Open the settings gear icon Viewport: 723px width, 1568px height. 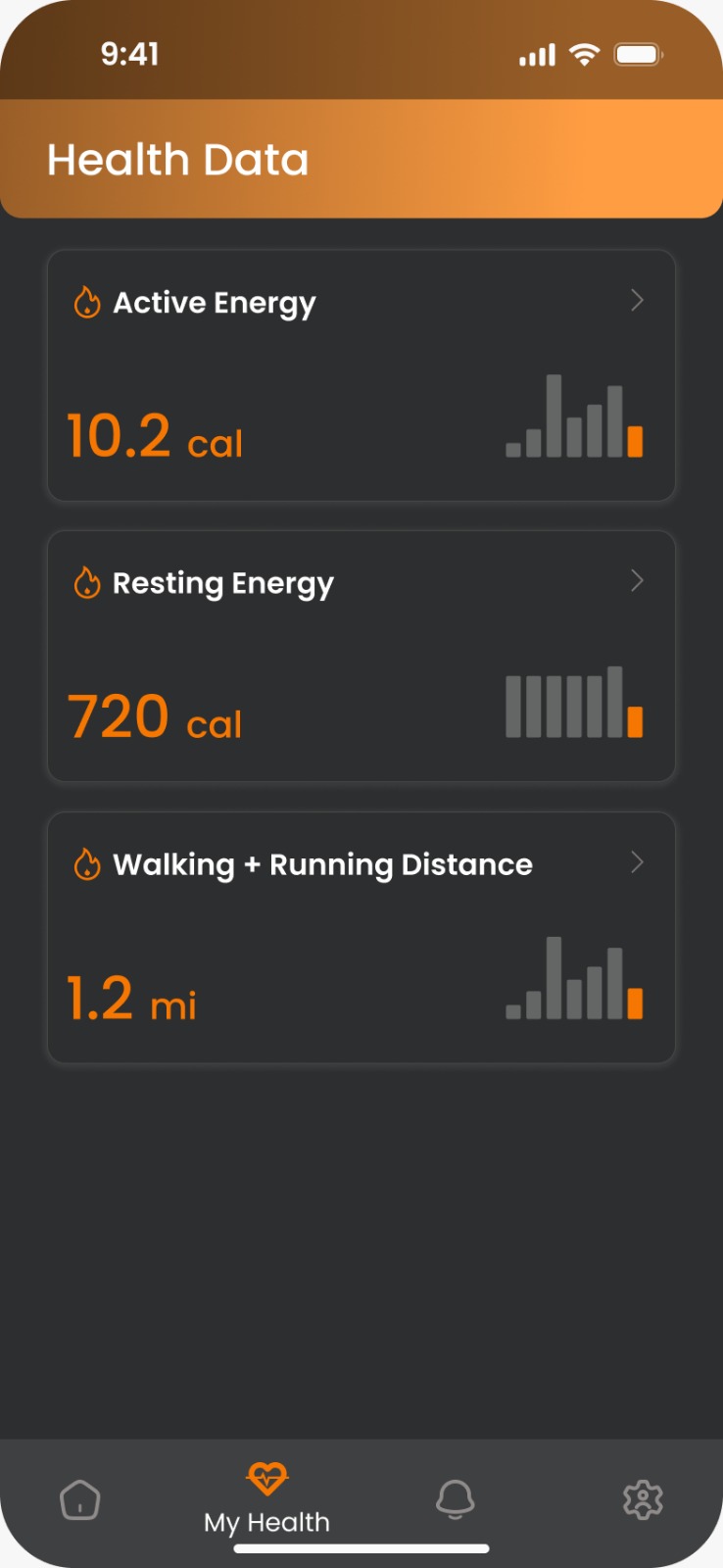point(642,1498)
